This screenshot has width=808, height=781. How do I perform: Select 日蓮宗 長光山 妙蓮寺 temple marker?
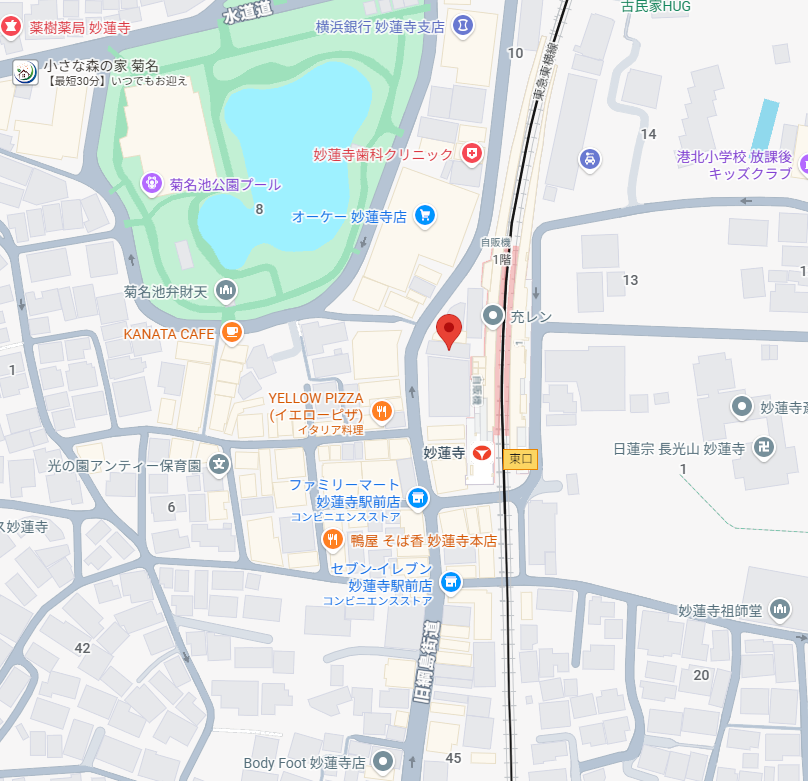click(x=764, y=447)
